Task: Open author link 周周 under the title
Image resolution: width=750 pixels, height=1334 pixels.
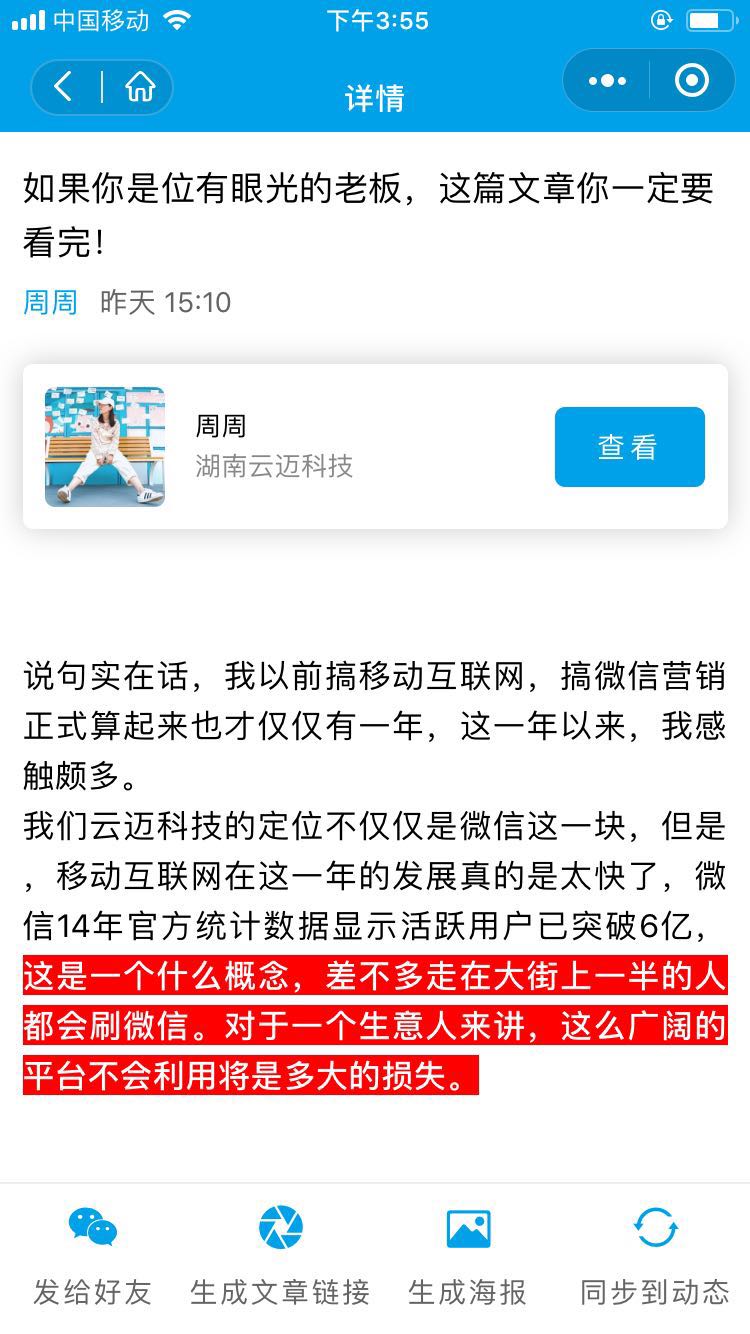Action: click(x=50, y=302)
